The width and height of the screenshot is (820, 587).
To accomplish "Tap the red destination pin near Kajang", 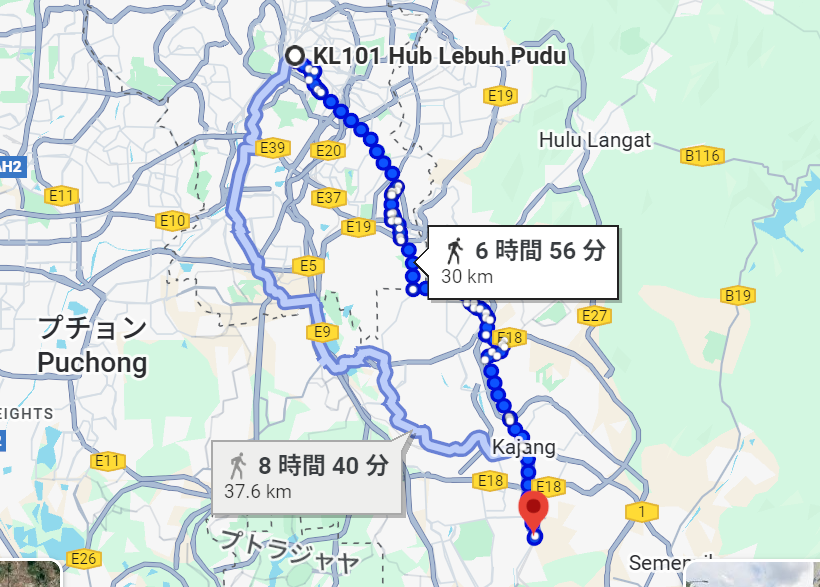I will click(533, 510).
